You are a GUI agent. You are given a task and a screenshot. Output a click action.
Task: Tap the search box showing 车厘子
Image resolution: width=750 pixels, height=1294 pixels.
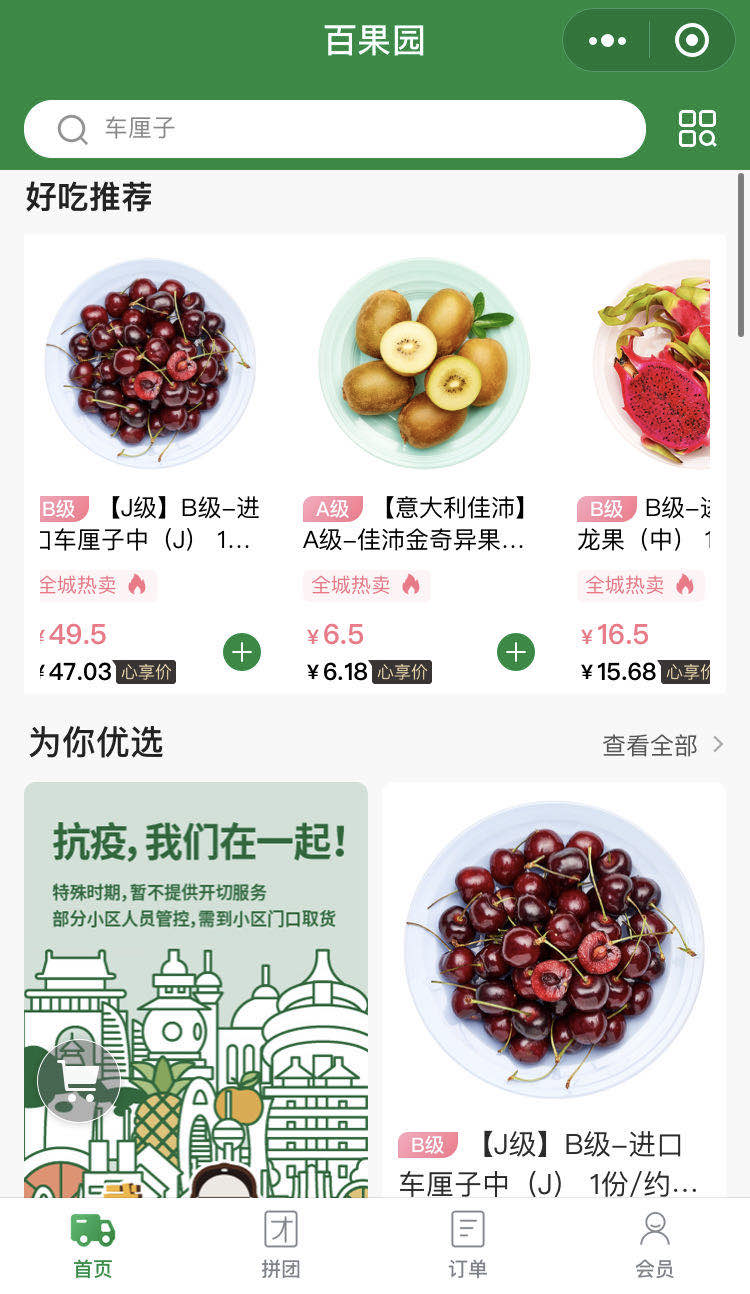coord(335,129)
